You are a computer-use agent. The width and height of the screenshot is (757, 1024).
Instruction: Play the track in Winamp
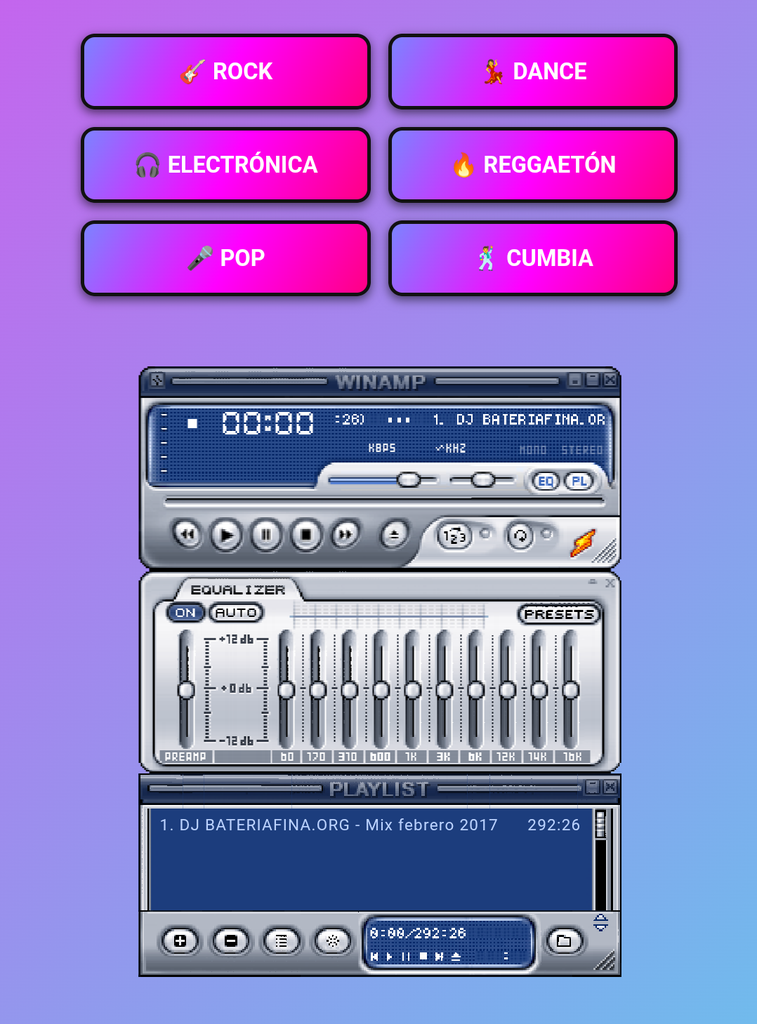(227, 535)
